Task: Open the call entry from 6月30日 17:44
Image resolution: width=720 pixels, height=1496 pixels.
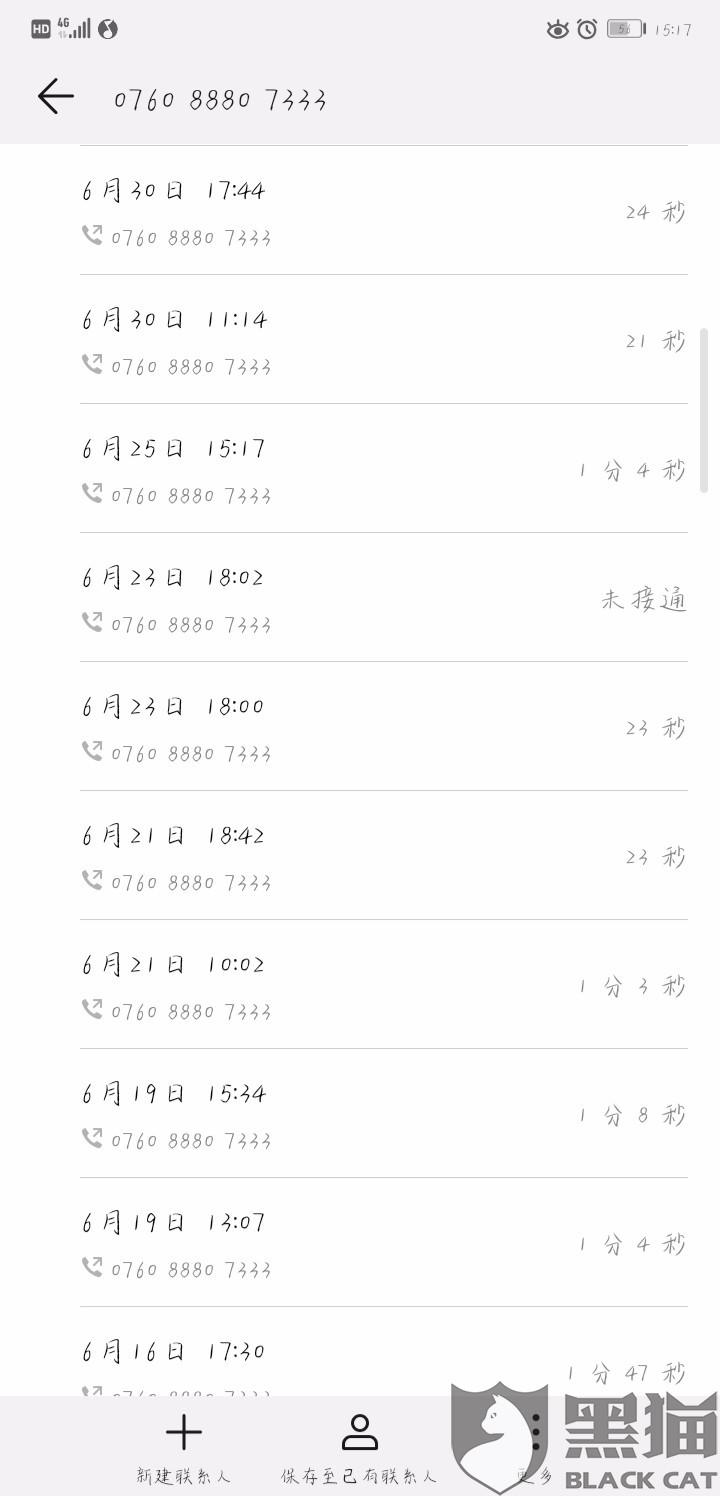Action: click(384, 211)
